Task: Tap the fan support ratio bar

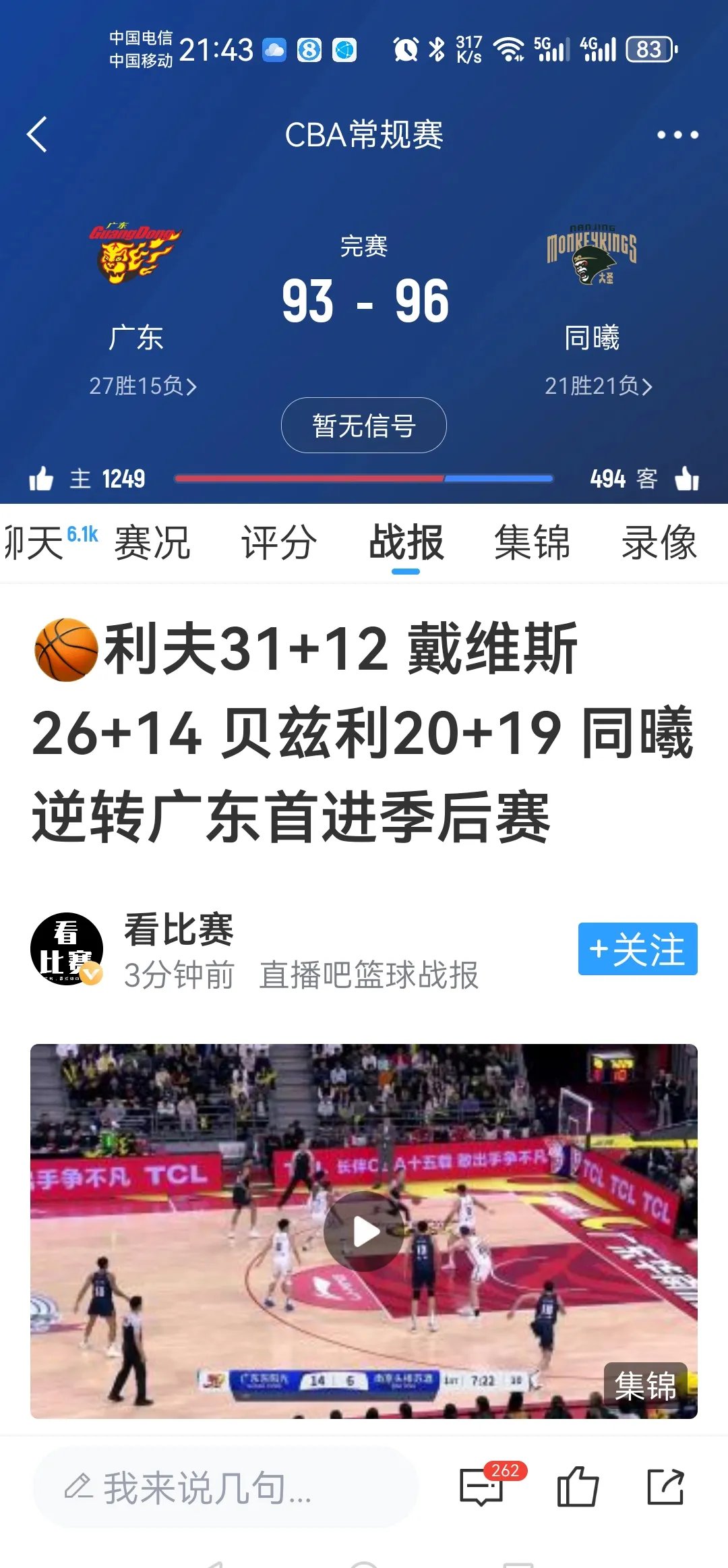Action: coord(364,477)
